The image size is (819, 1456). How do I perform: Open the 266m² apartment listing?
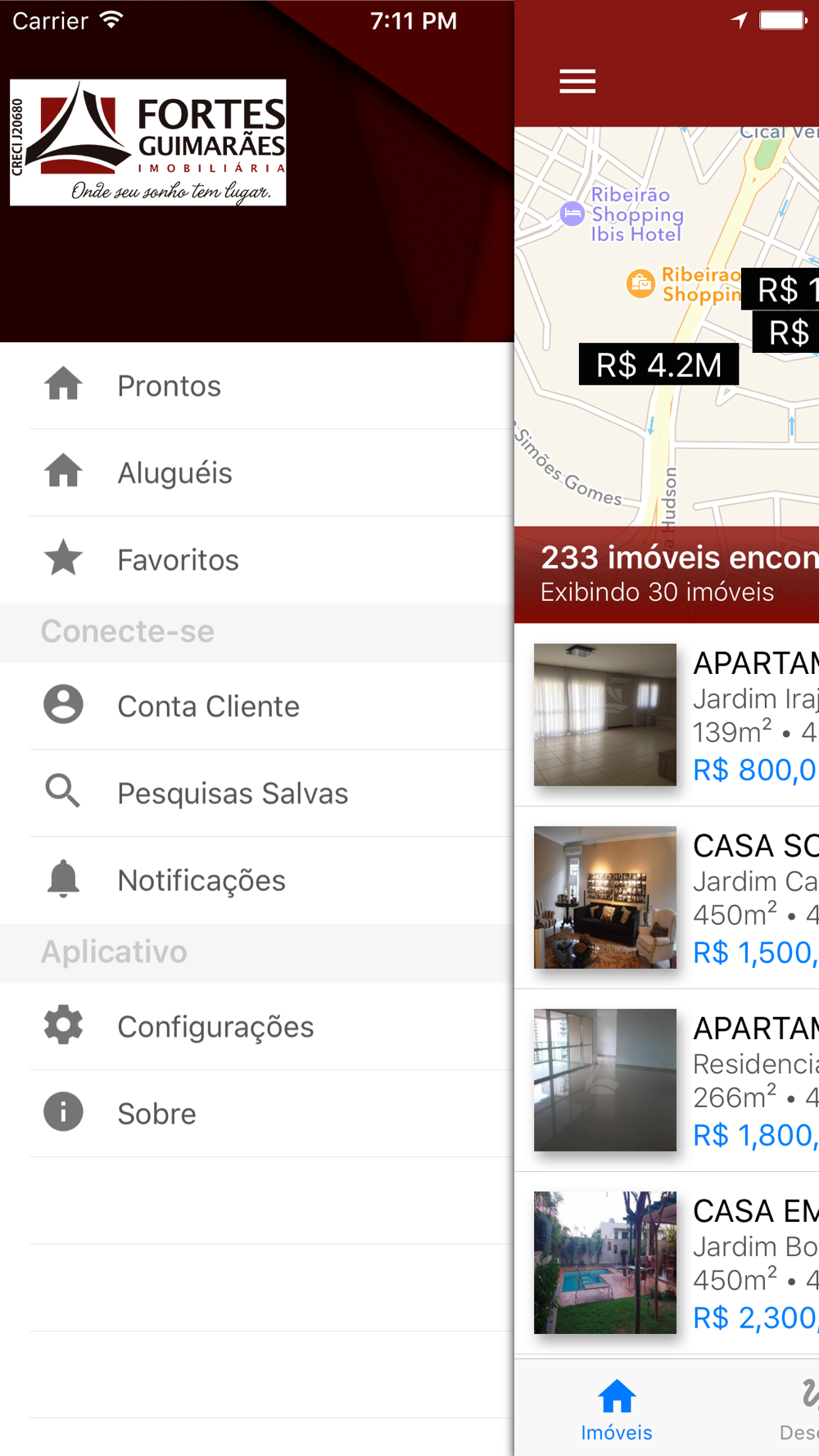pos(667,1080)
